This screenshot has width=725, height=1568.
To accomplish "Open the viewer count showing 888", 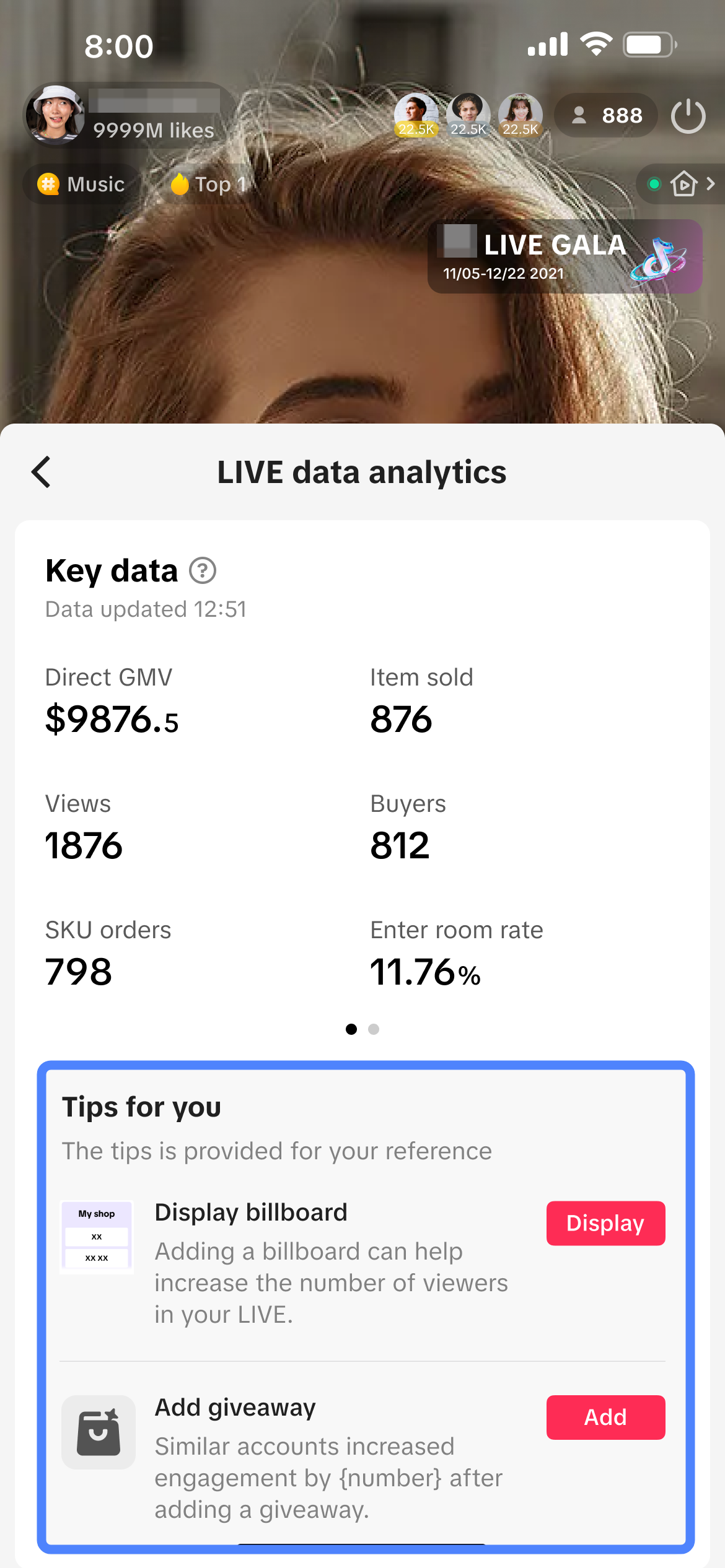I will (606, 116).
